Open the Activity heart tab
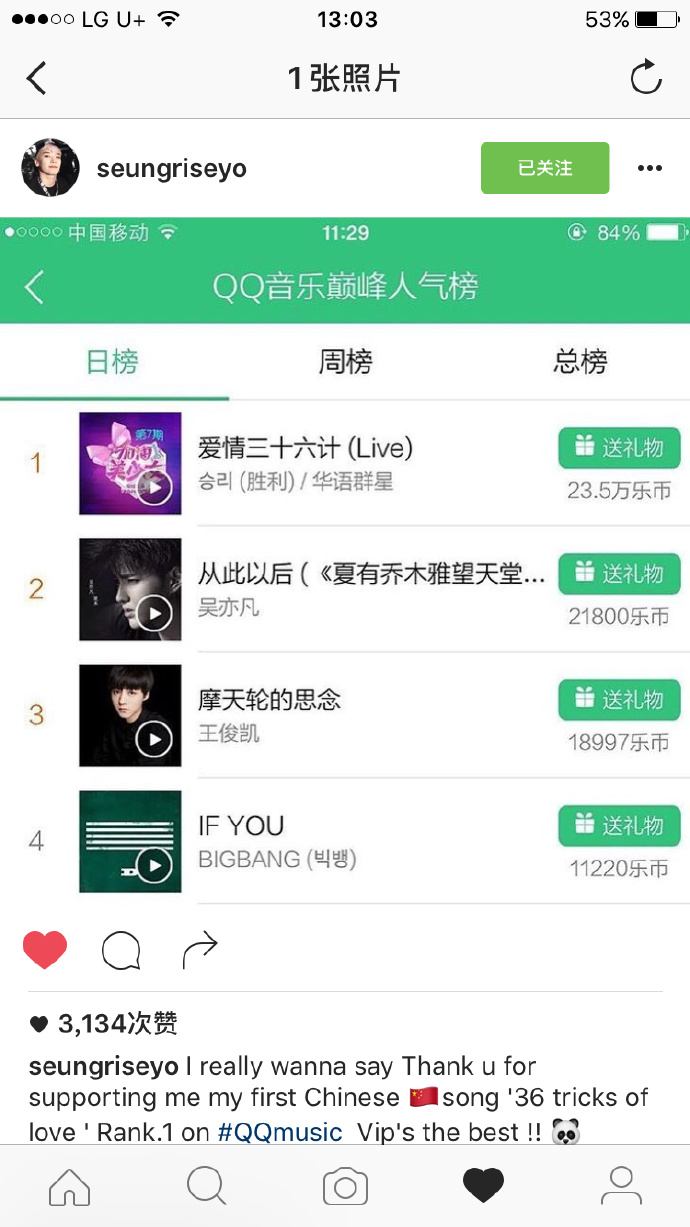 coord(483,1187)
